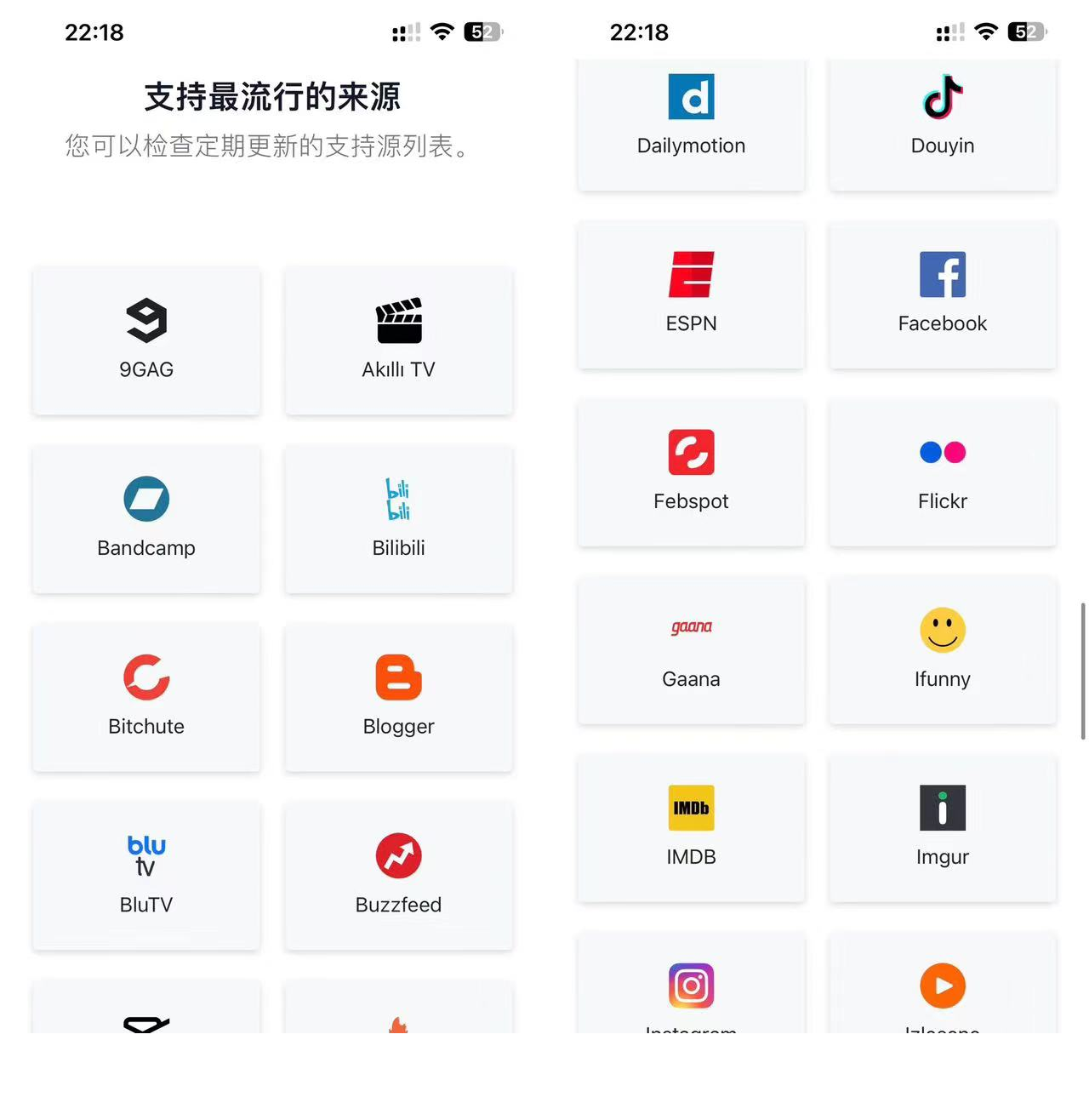Choose the Imgur source card
Viewport: 1089px width, 1120px height.
943,828
